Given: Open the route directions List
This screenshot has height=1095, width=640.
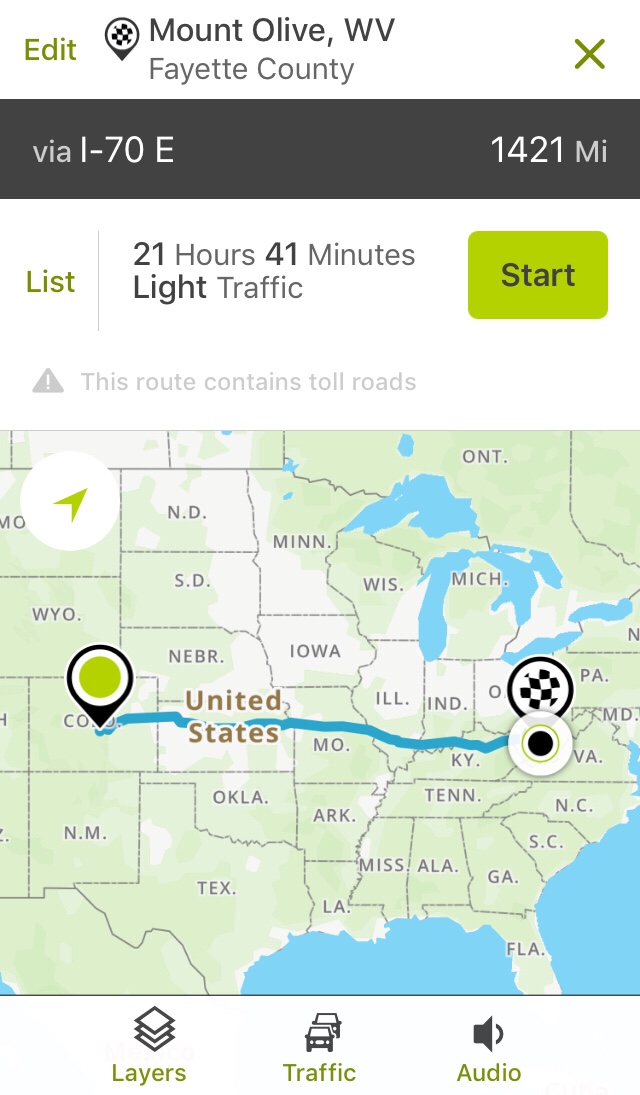Looking at the screenshot, I should tap(50, 282).
